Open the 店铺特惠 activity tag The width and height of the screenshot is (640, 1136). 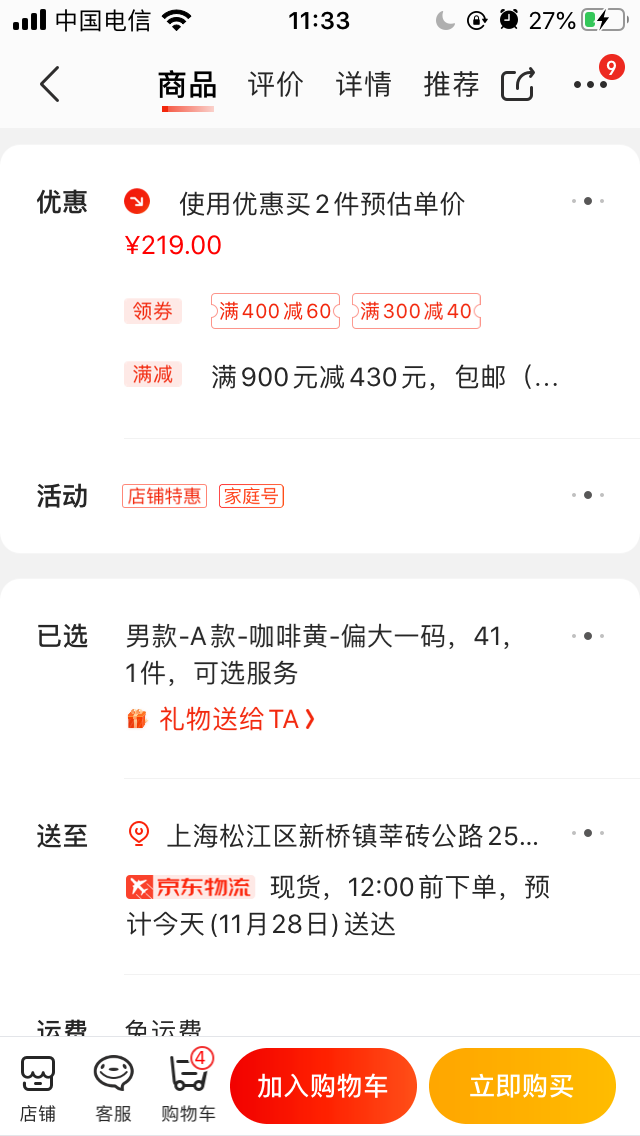165,496
